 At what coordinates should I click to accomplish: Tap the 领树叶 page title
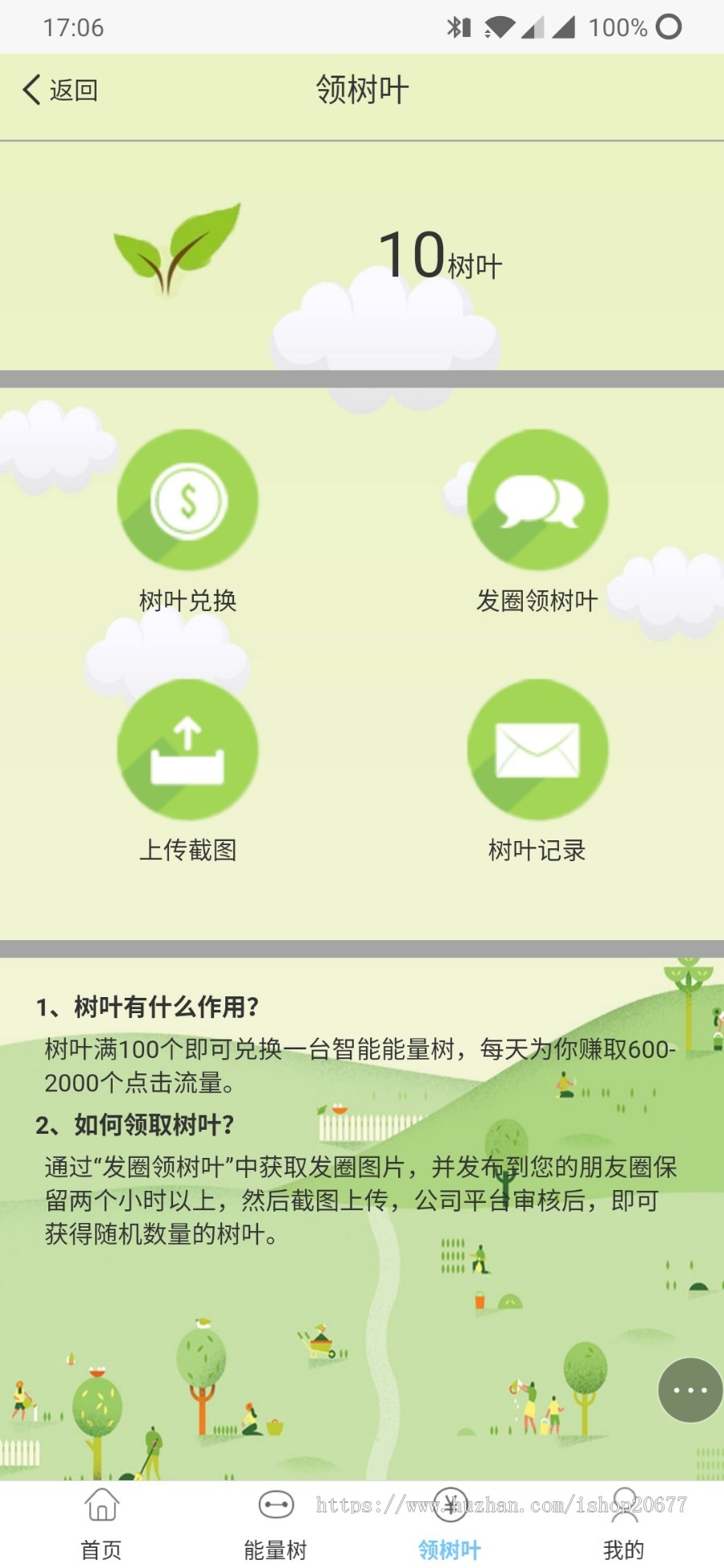pyautogui.click(x=362, y=88)
